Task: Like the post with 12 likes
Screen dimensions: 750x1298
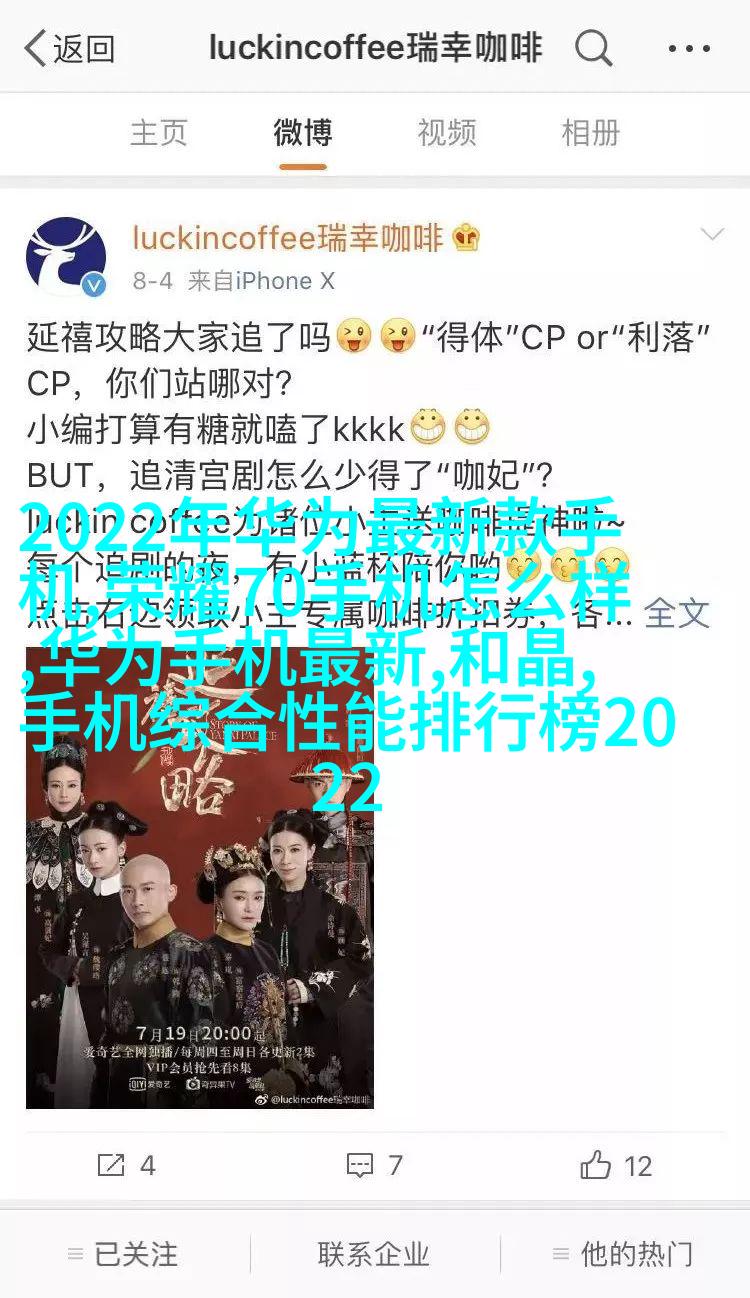Action: [x=615, y=1165]
